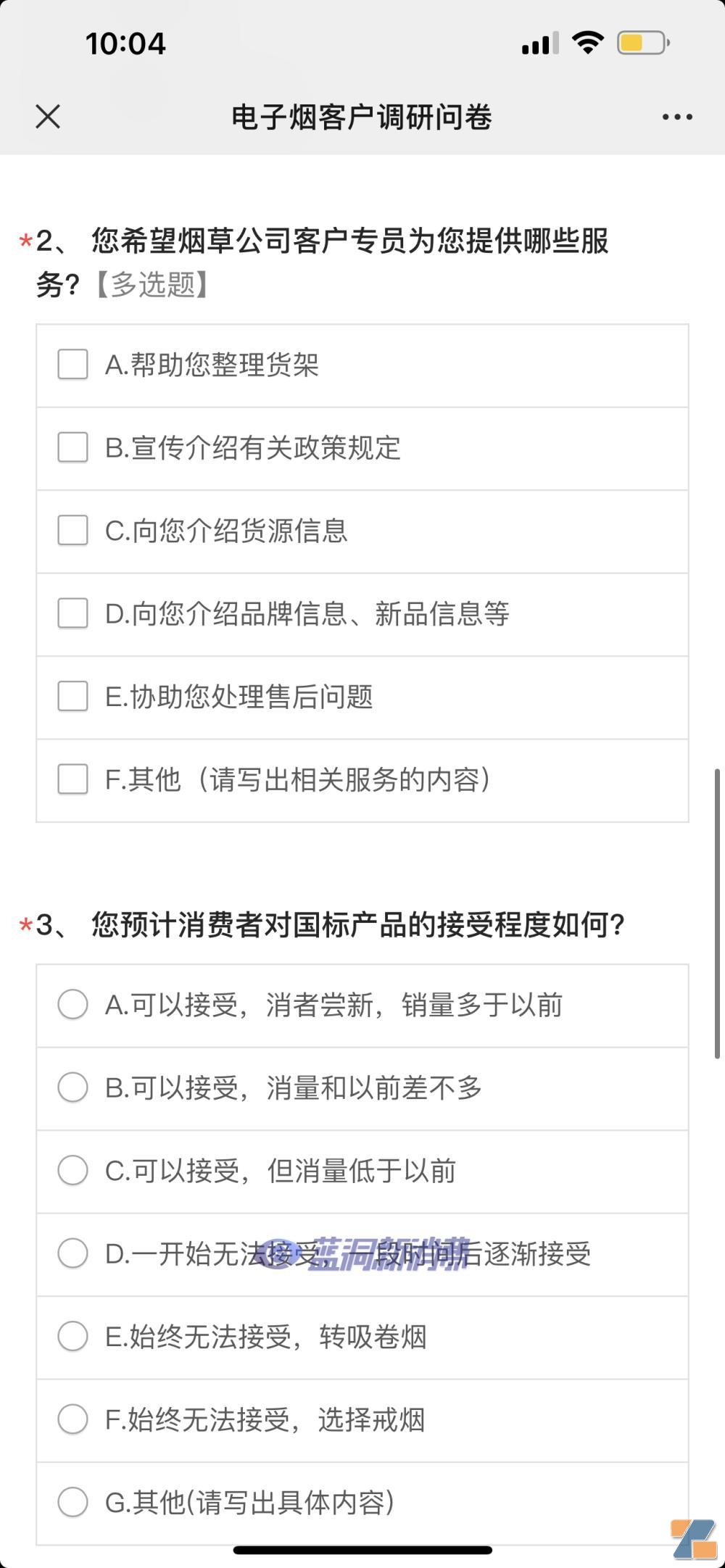Click the Wi-Fi icon in status bar
Viewport: 725px width, 1568px height.
tap(587, 43)
